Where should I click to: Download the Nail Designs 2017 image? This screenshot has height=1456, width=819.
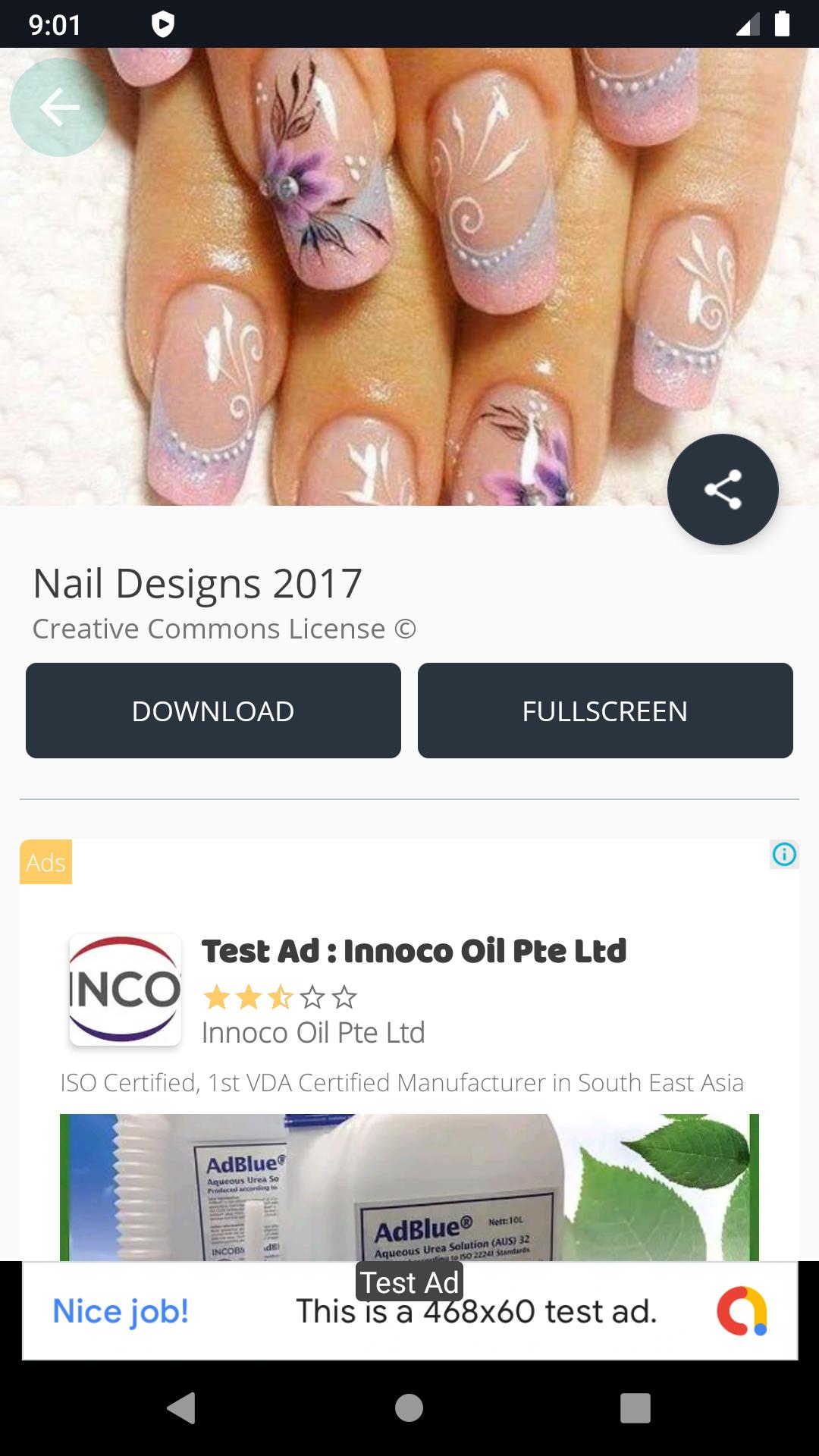pos(213,711)
